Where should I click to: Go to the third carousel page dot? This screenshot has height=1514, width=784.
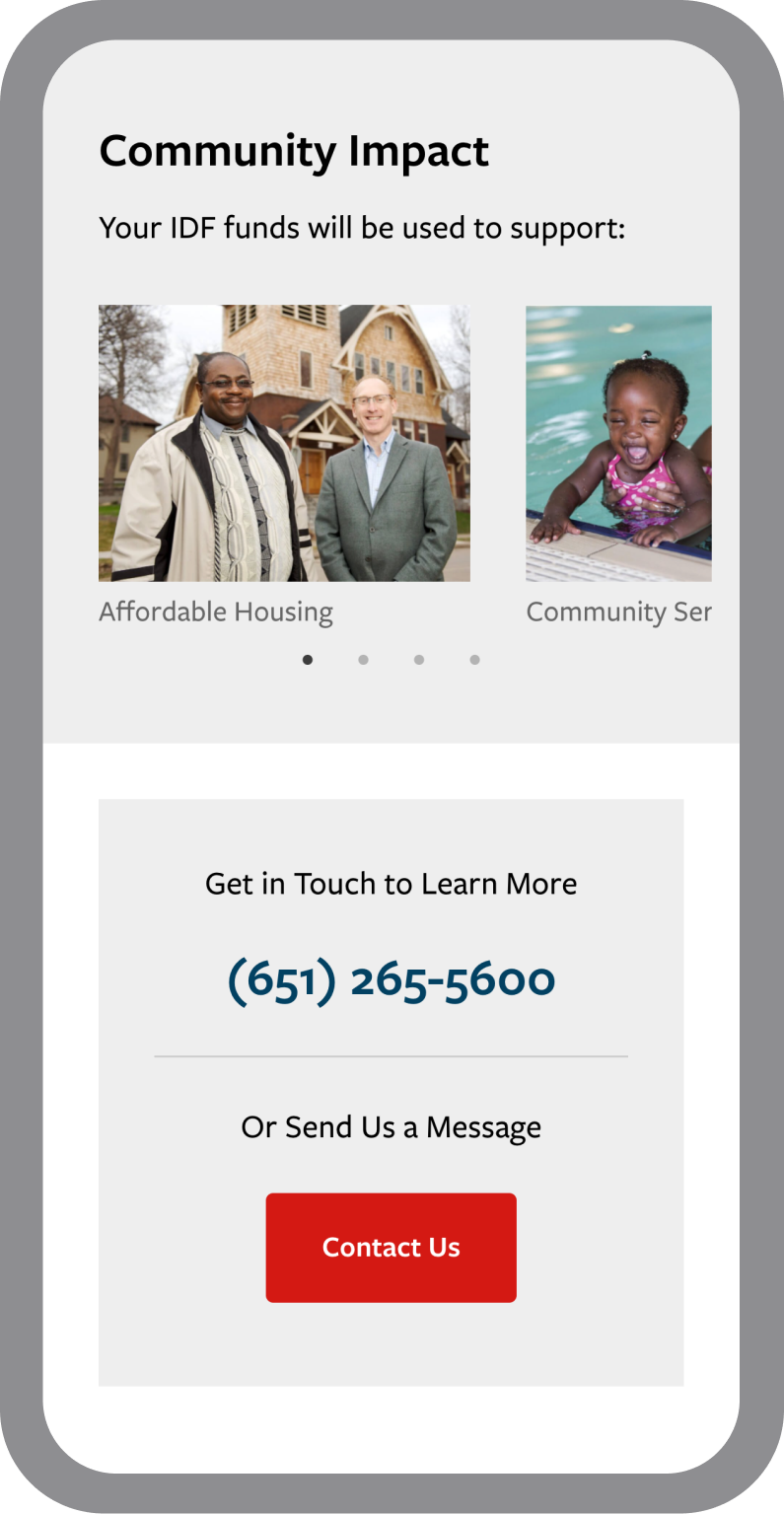pos(419,660)
